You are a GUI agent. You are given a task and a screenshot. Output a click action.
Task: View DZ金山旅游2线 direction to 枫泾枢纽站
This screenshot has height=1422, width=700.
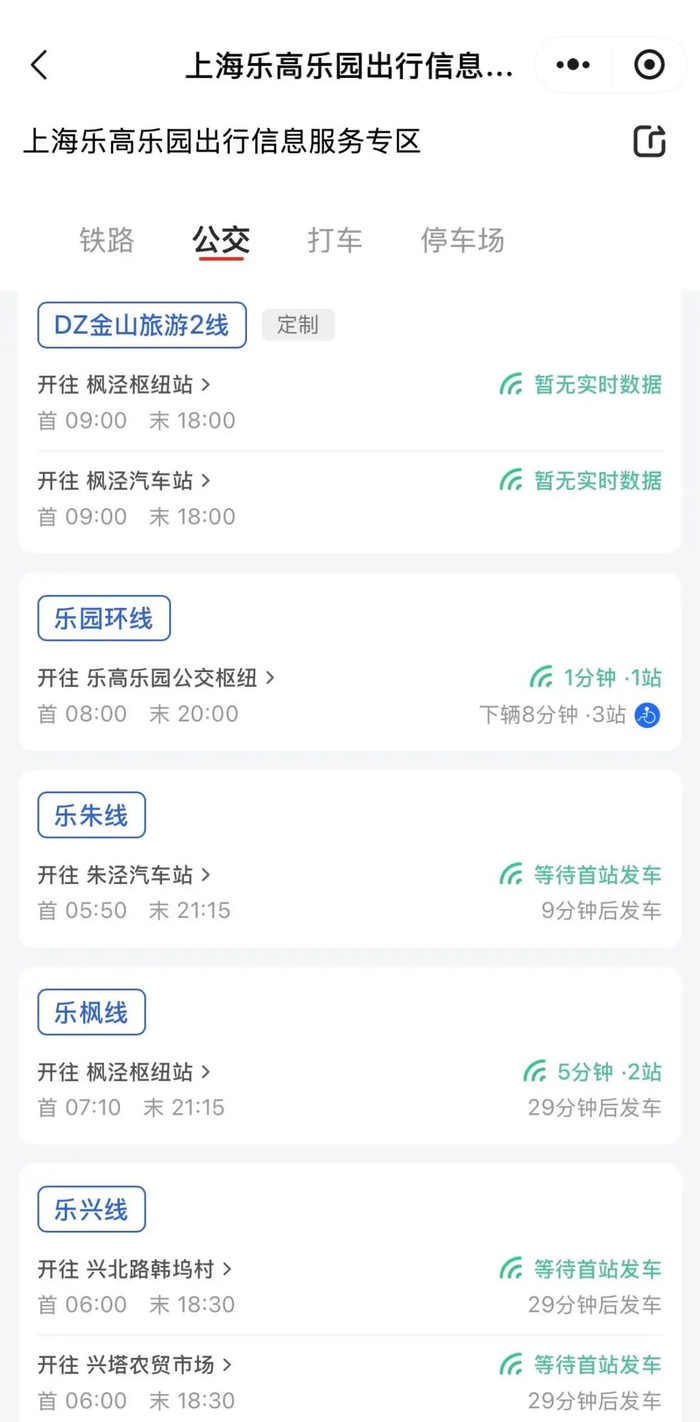click(x=125, y=385)
